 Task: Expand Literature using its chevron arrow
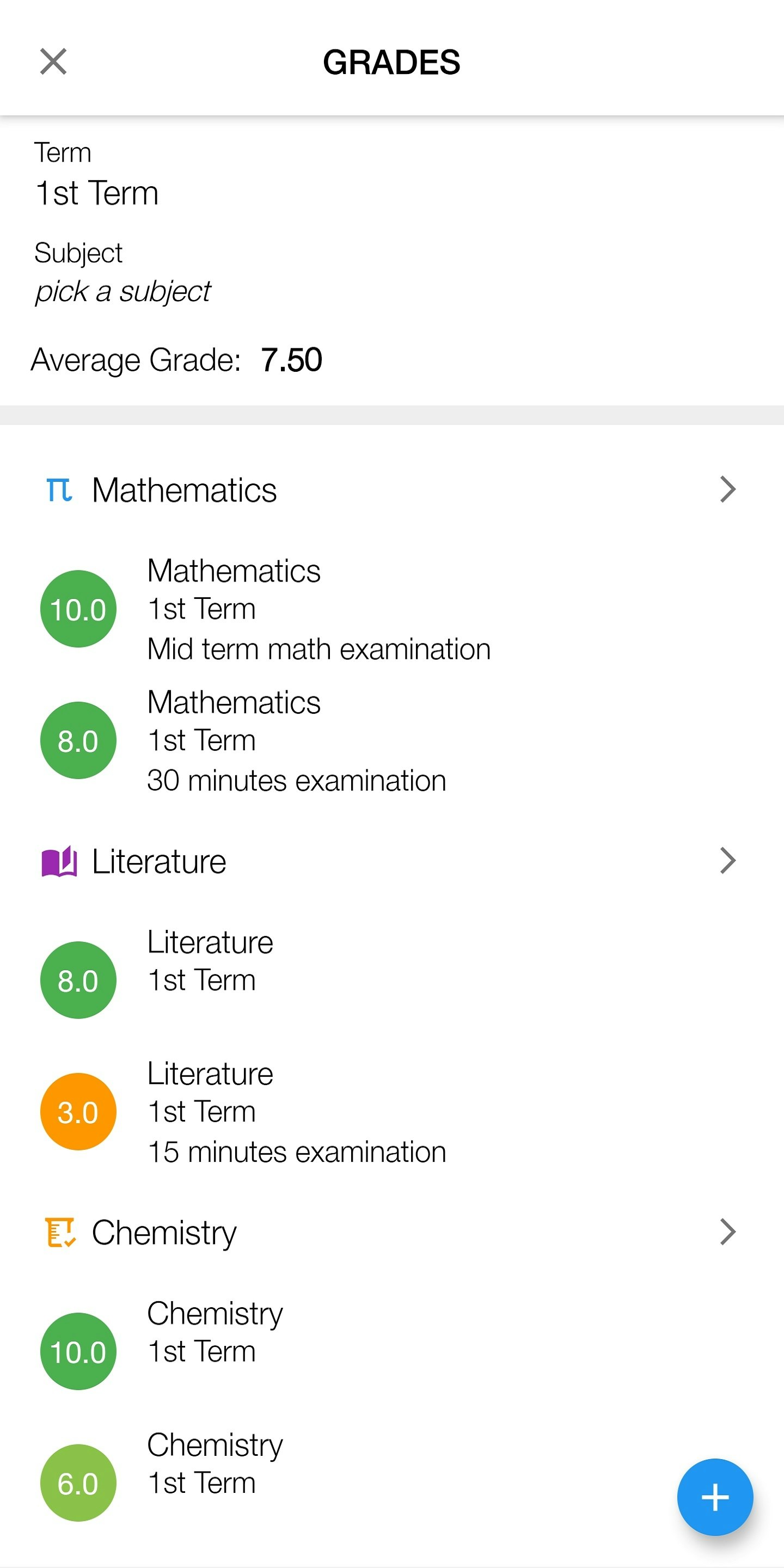tap(727, 860)
